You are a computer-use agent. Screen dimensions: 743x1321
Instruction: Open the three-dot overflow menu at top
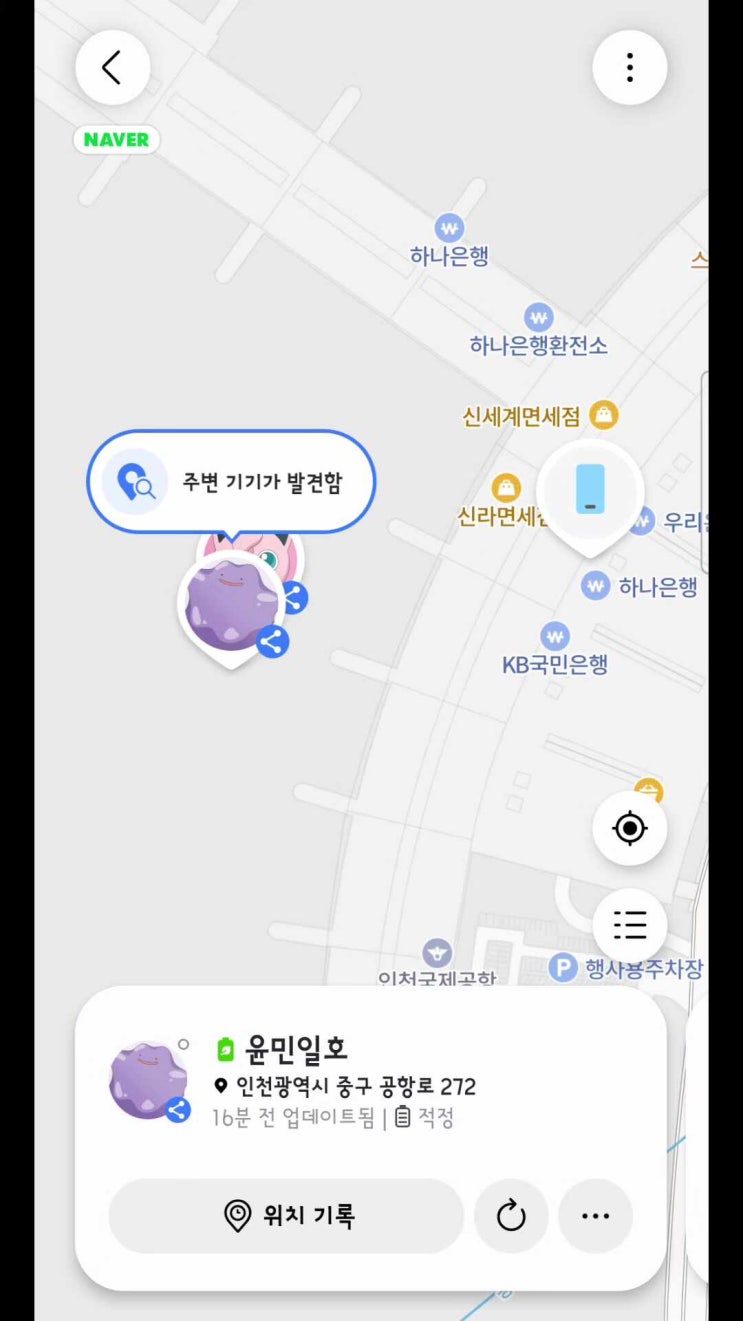(629, 68)
